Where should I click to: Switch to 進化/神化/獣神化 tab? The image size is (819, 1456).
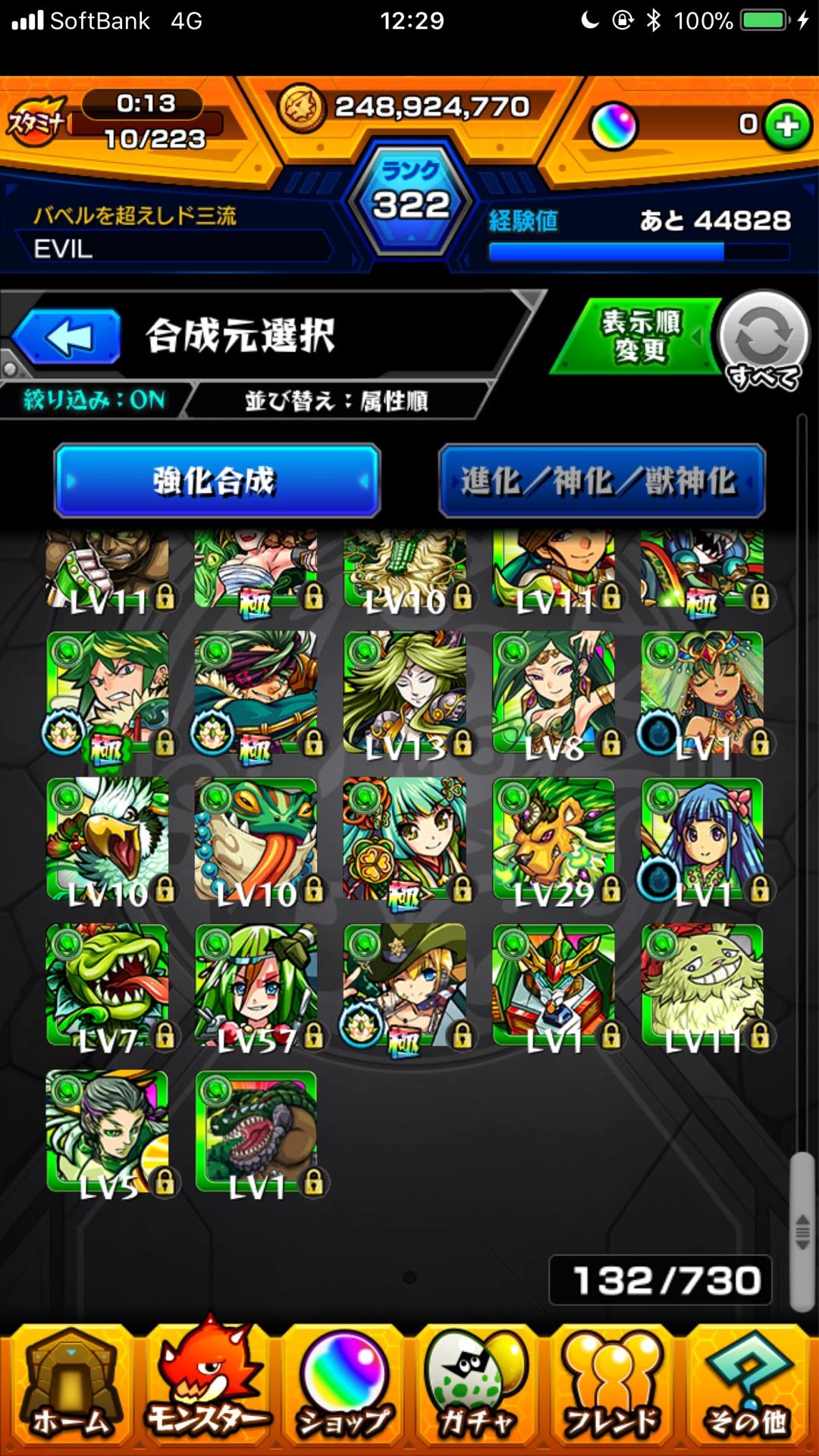click(601, 482)
